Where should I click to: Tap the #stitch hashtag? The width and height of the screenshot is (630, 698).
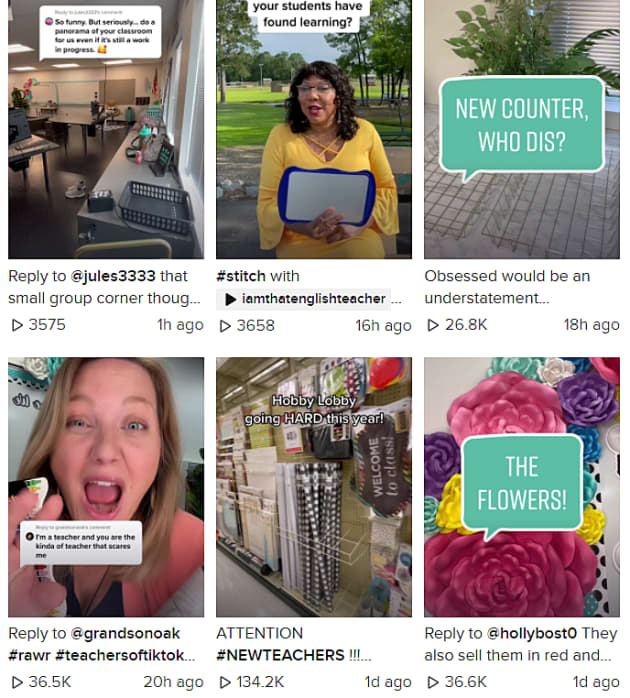tap(244, 276)
